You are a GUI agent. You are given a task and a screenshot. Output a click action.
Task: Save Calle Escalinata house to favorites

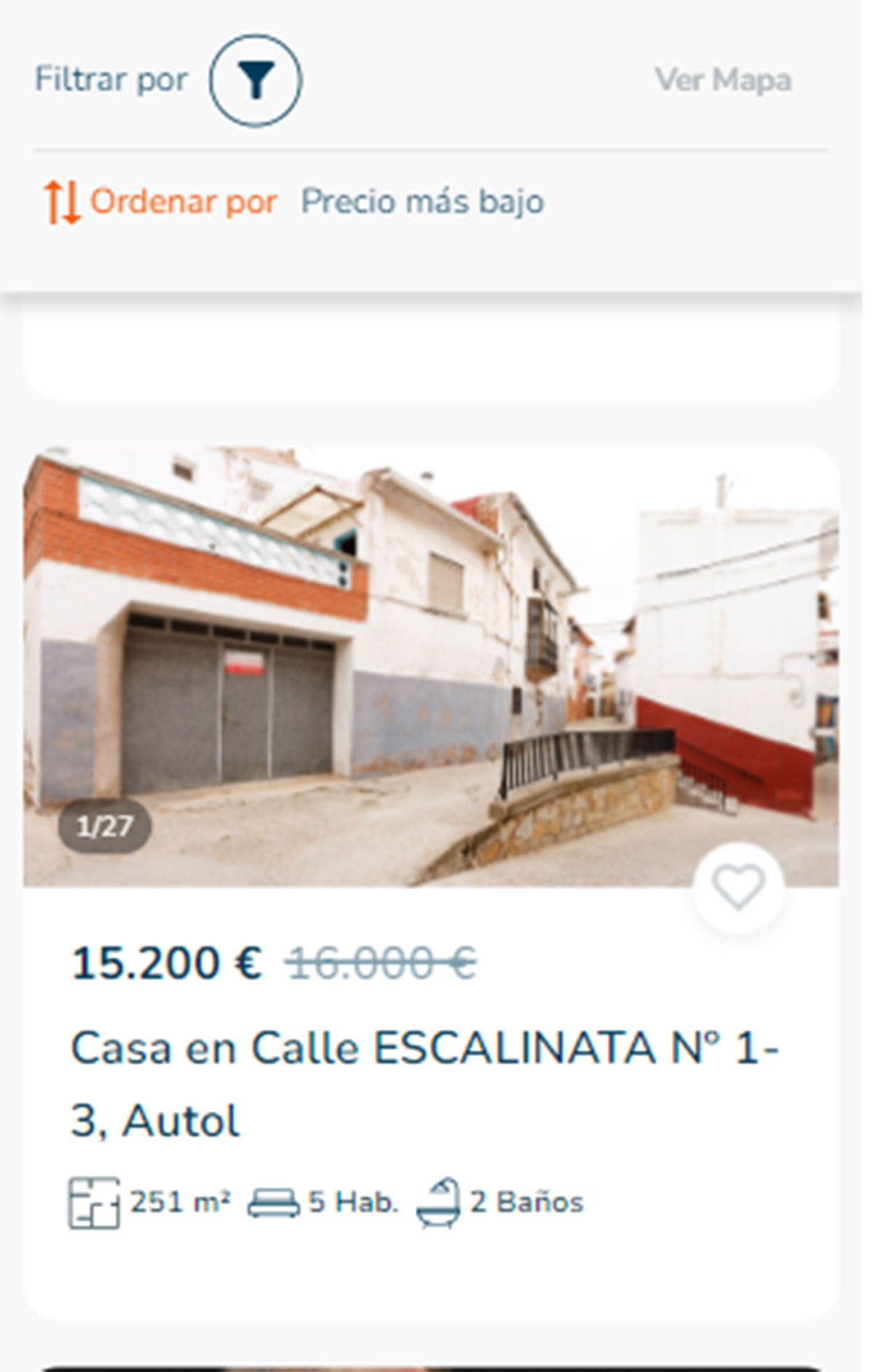(x=739, y=887)
